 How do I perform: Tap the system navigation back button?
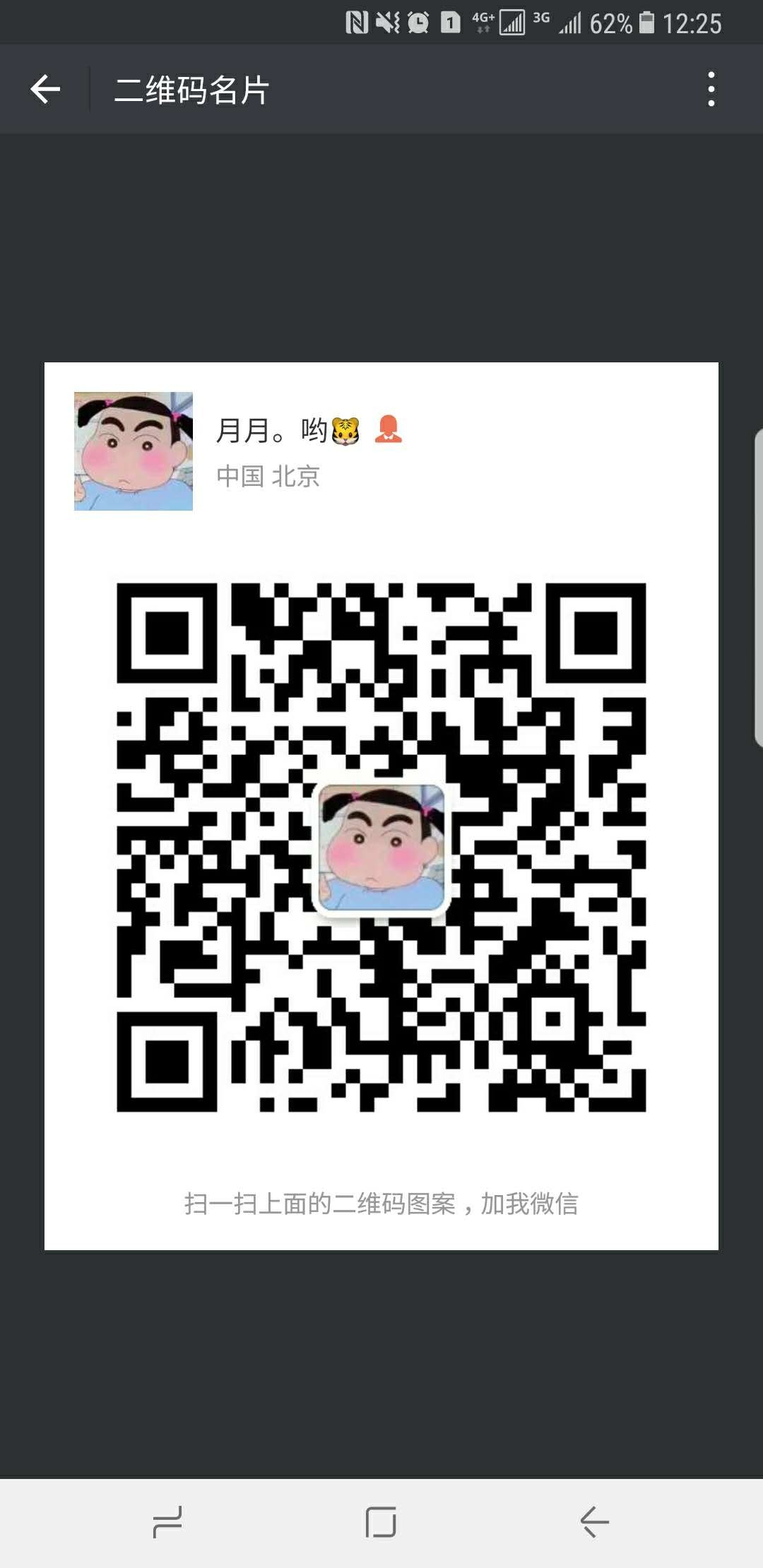click(x=594, y=1521)
